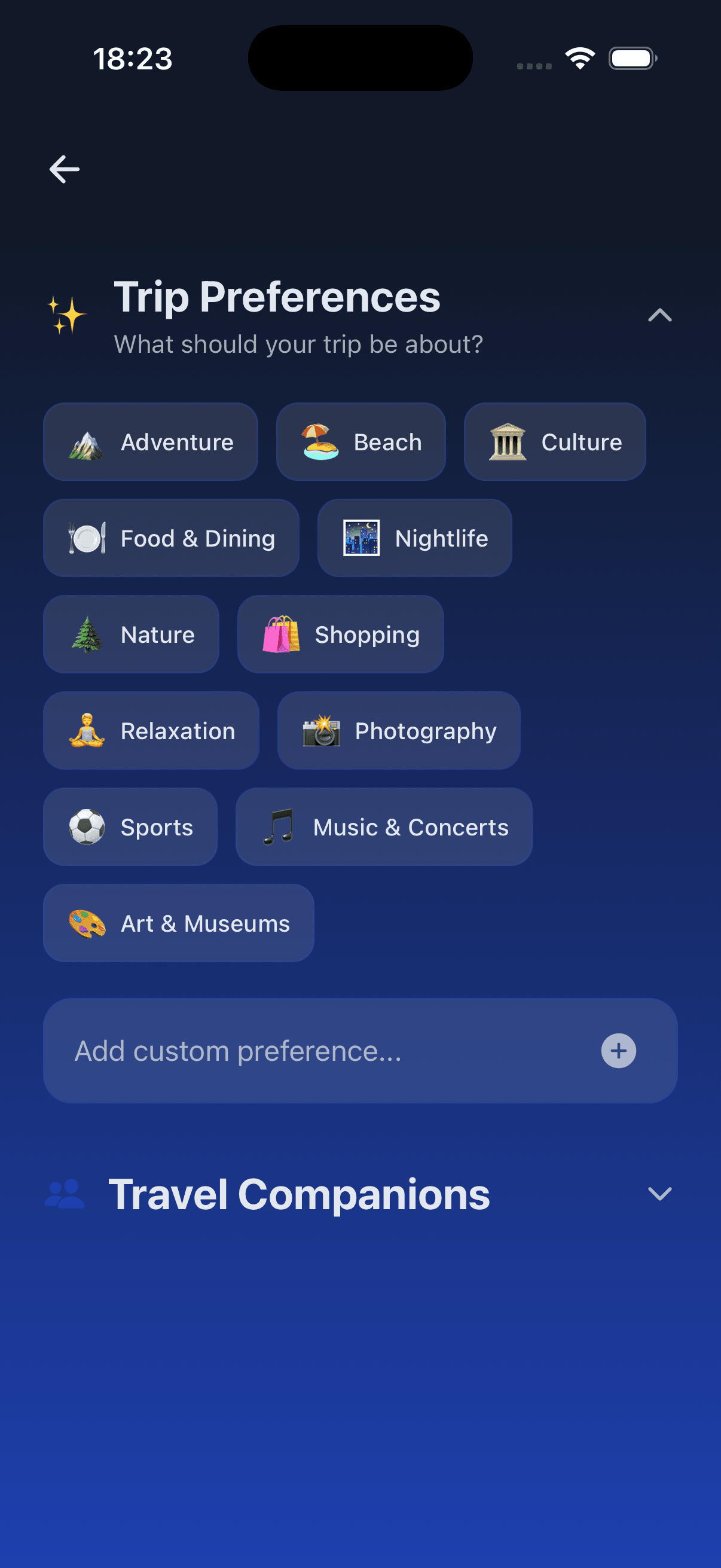Viewport: 721px width, 1568px height.
Task: Go back using the arrow icon
Action: coord(65,169)
